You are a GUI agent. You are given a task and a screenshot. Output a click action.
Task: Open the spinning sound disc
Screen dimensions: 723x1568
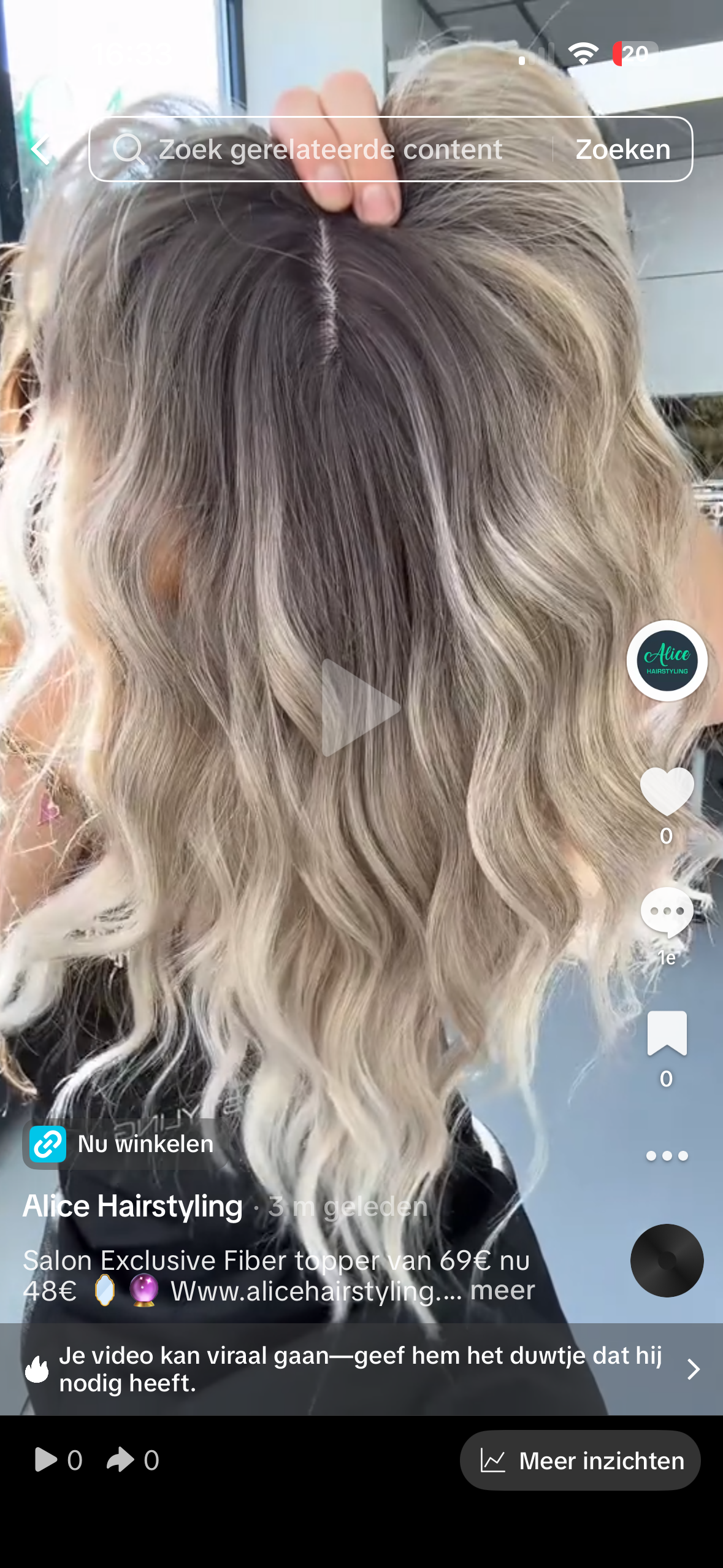coord(667,1260)
